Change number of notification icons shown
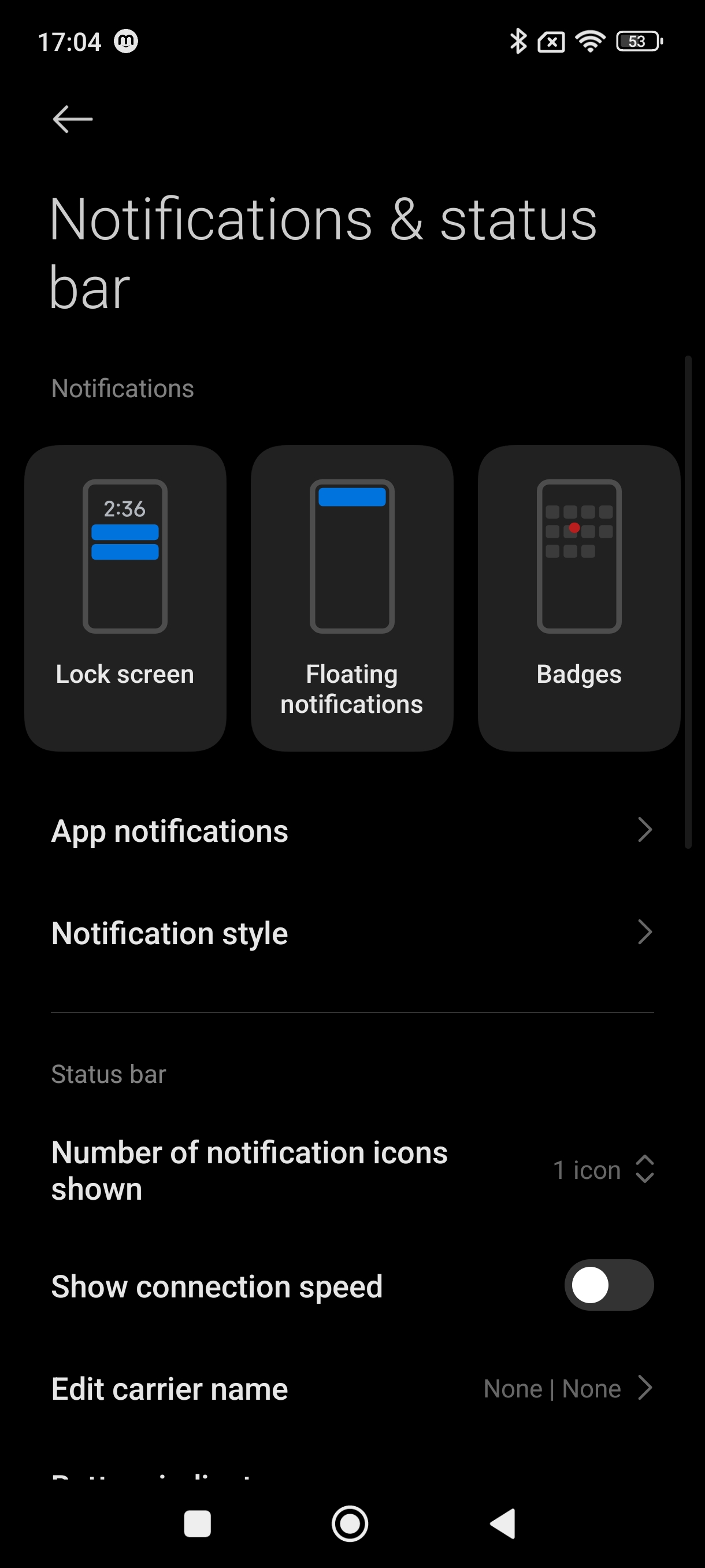Image resolution: width=705 pixels, height=1568 pixels. tap(602, 1170)
